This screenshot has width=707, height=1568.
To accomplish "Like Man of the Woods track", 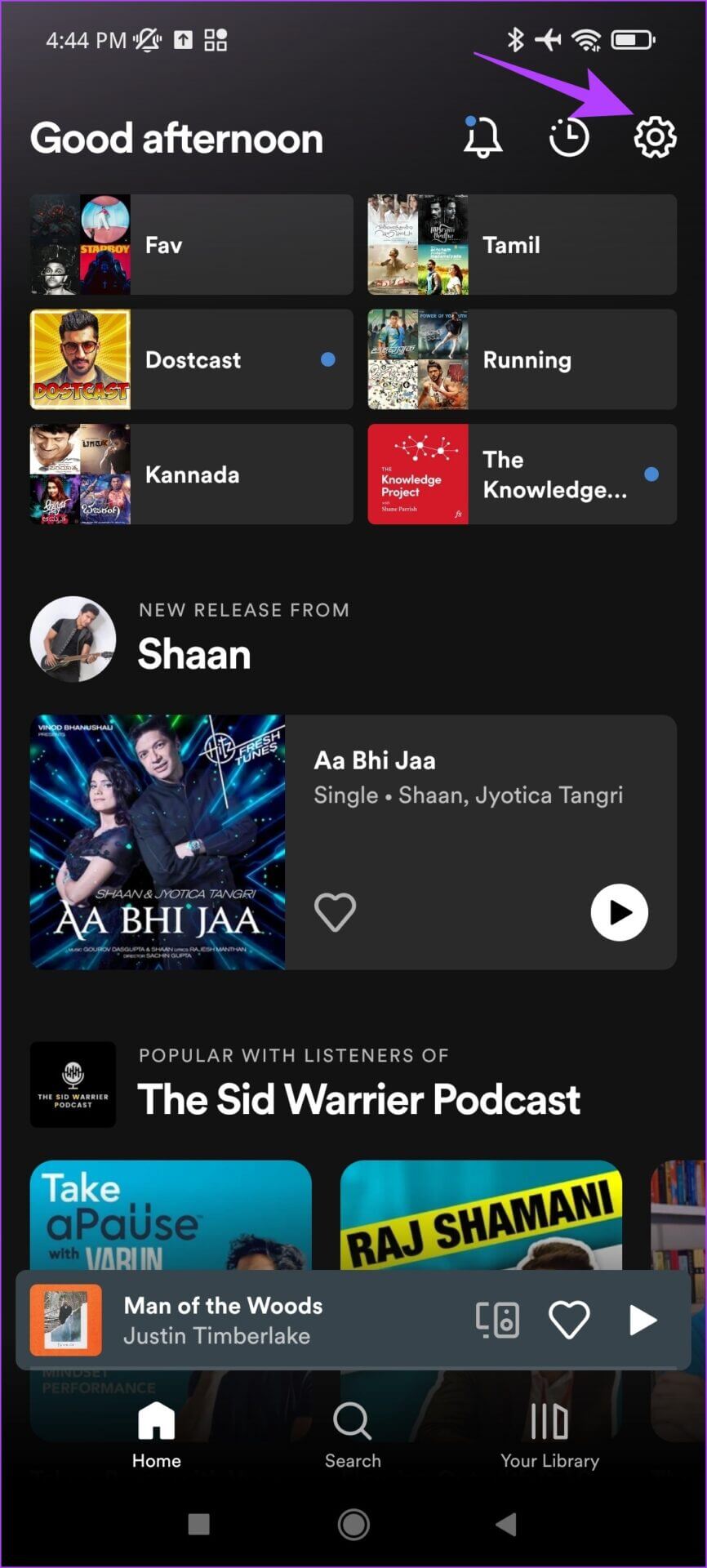I will pyautogui.click(x=569, y=1320).
